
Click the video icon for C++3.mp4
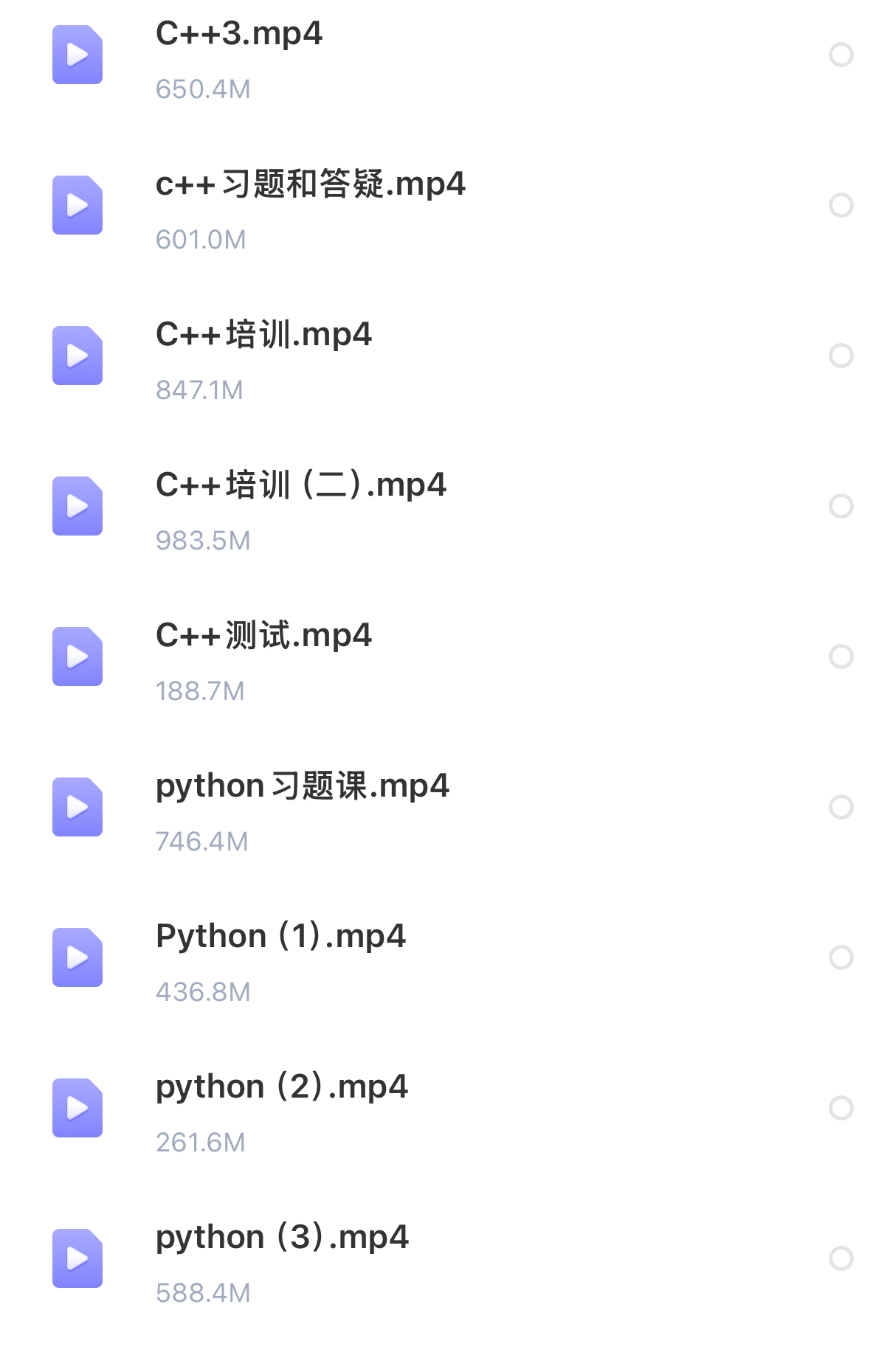pyautogui.click(x=77, y=55)
